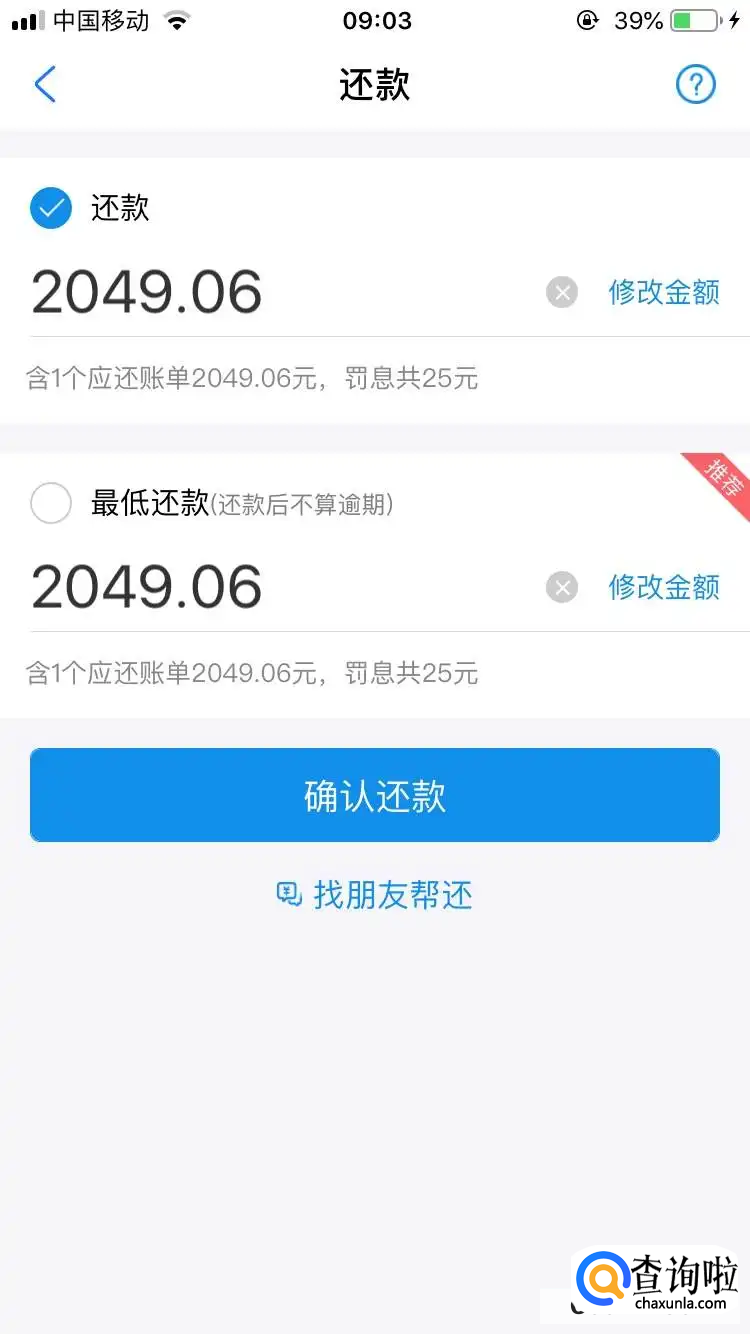
Task: Toggle the checked circle next to 还款
Action: 51,208
